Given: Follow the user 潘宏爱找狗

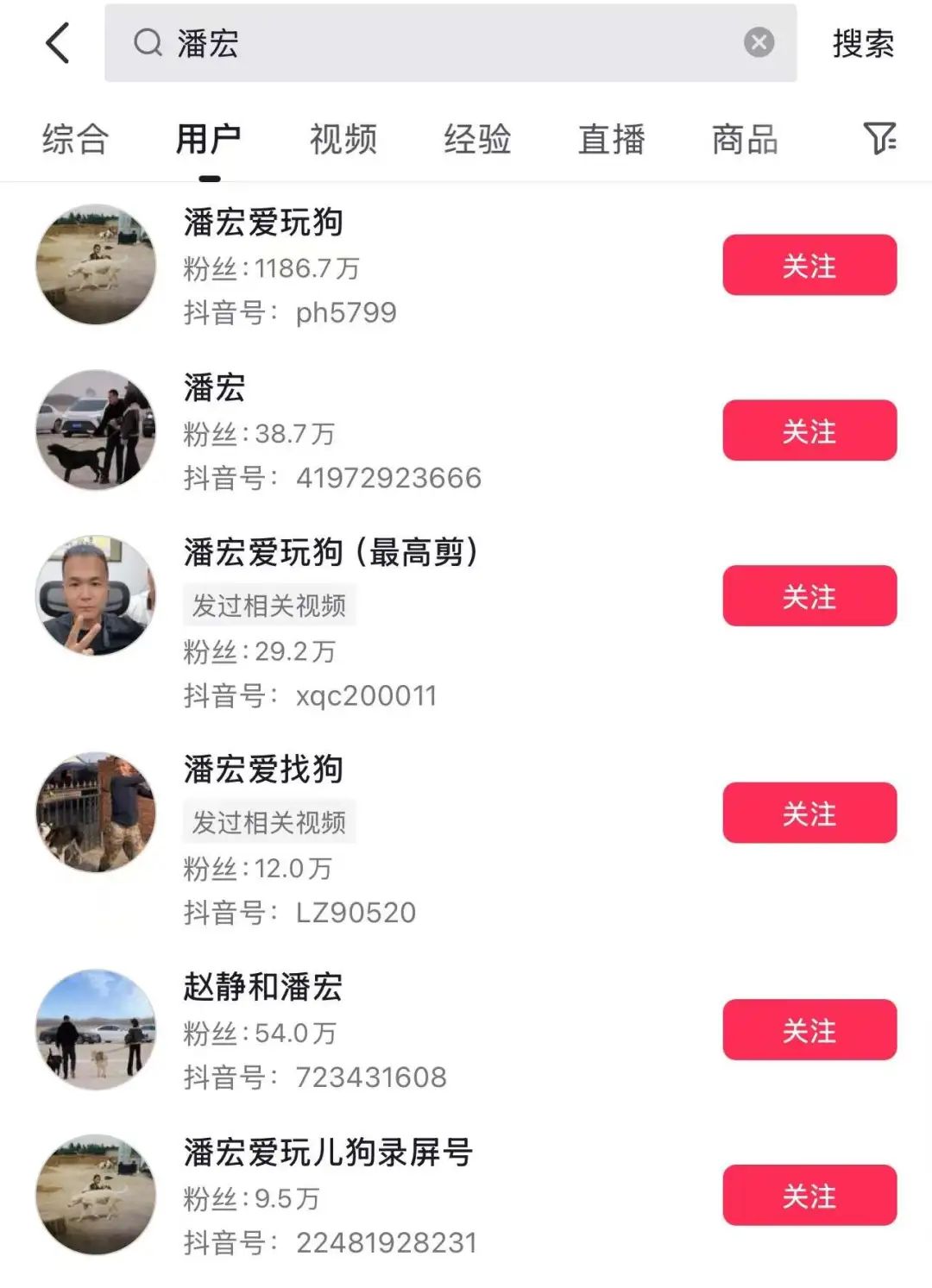Looking at the screenshot, I should tap(809, 813).
